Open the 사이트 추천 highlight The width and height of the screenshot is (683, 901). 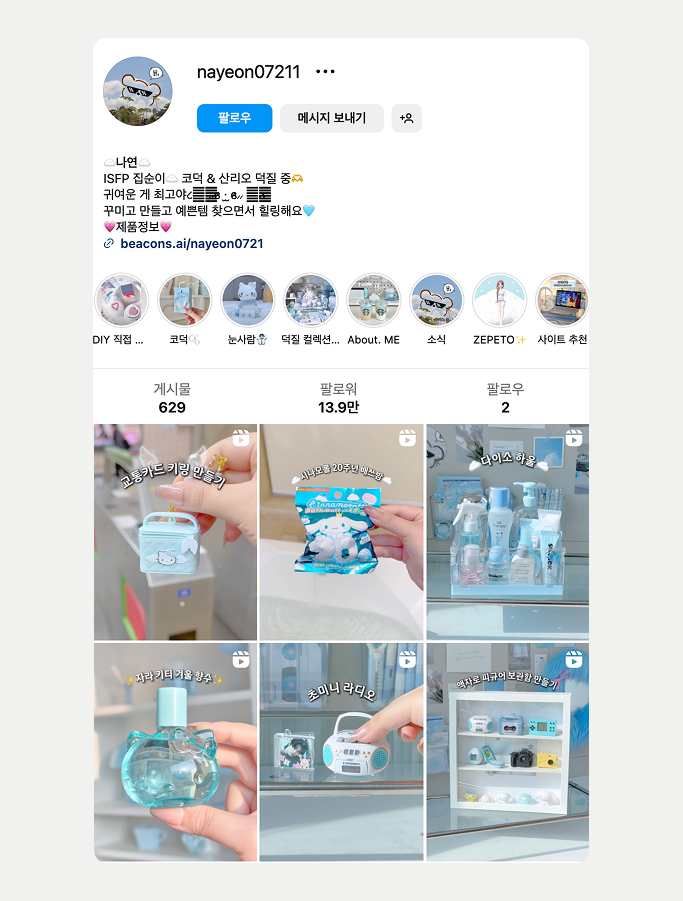pos(561,301)
